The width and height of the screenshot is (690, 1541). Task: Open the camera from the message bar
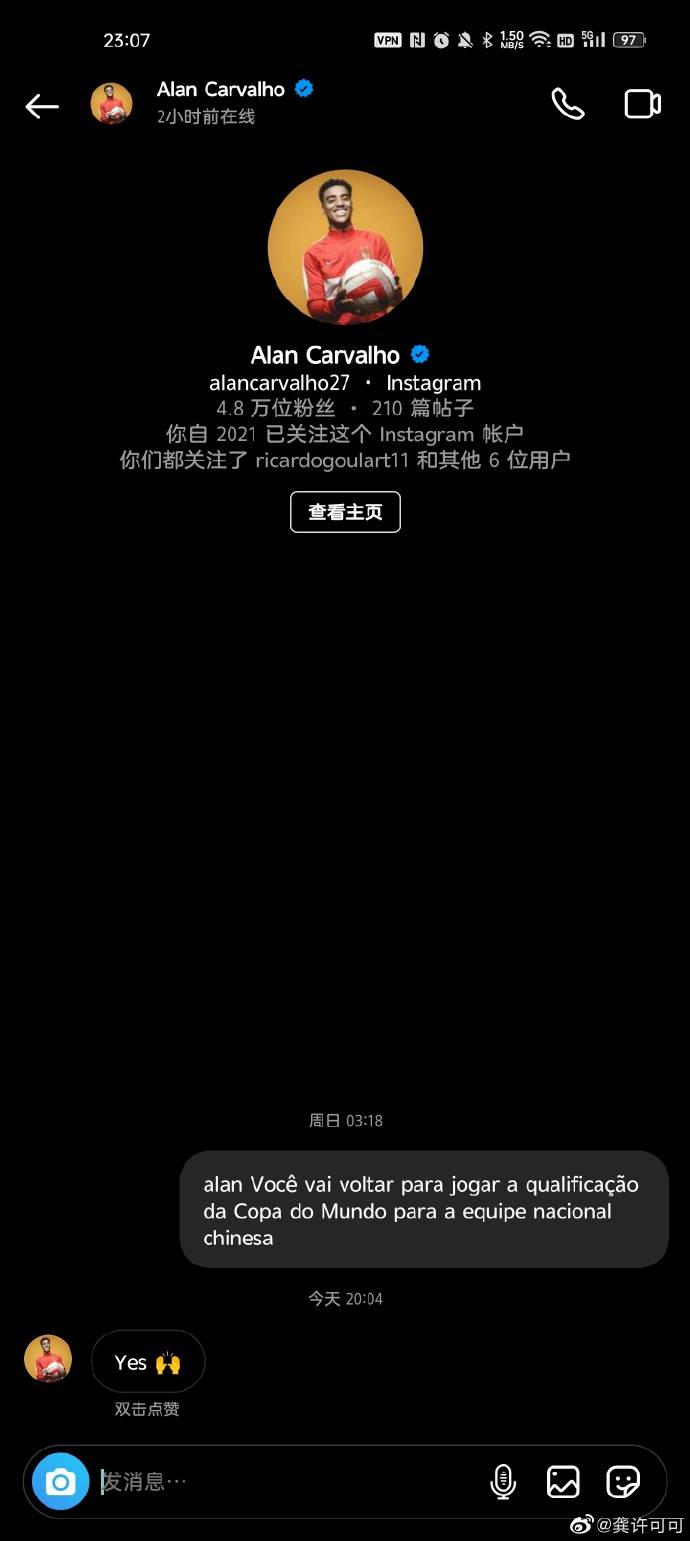click(x=60, y=1481)
